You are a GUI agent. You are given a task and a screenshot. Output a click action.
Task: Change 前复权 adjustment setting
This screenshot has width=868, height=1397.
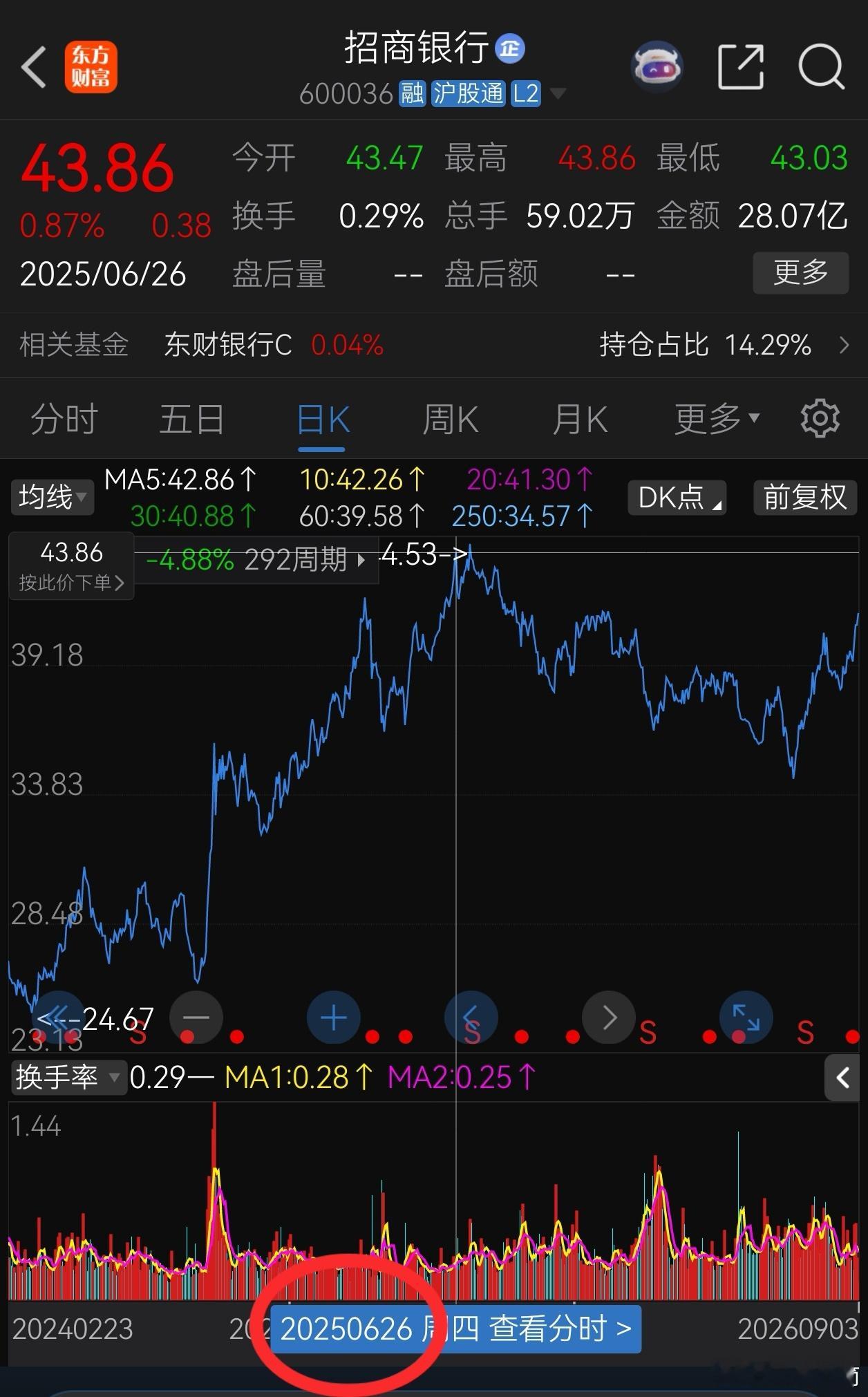(x=804, y=498)
